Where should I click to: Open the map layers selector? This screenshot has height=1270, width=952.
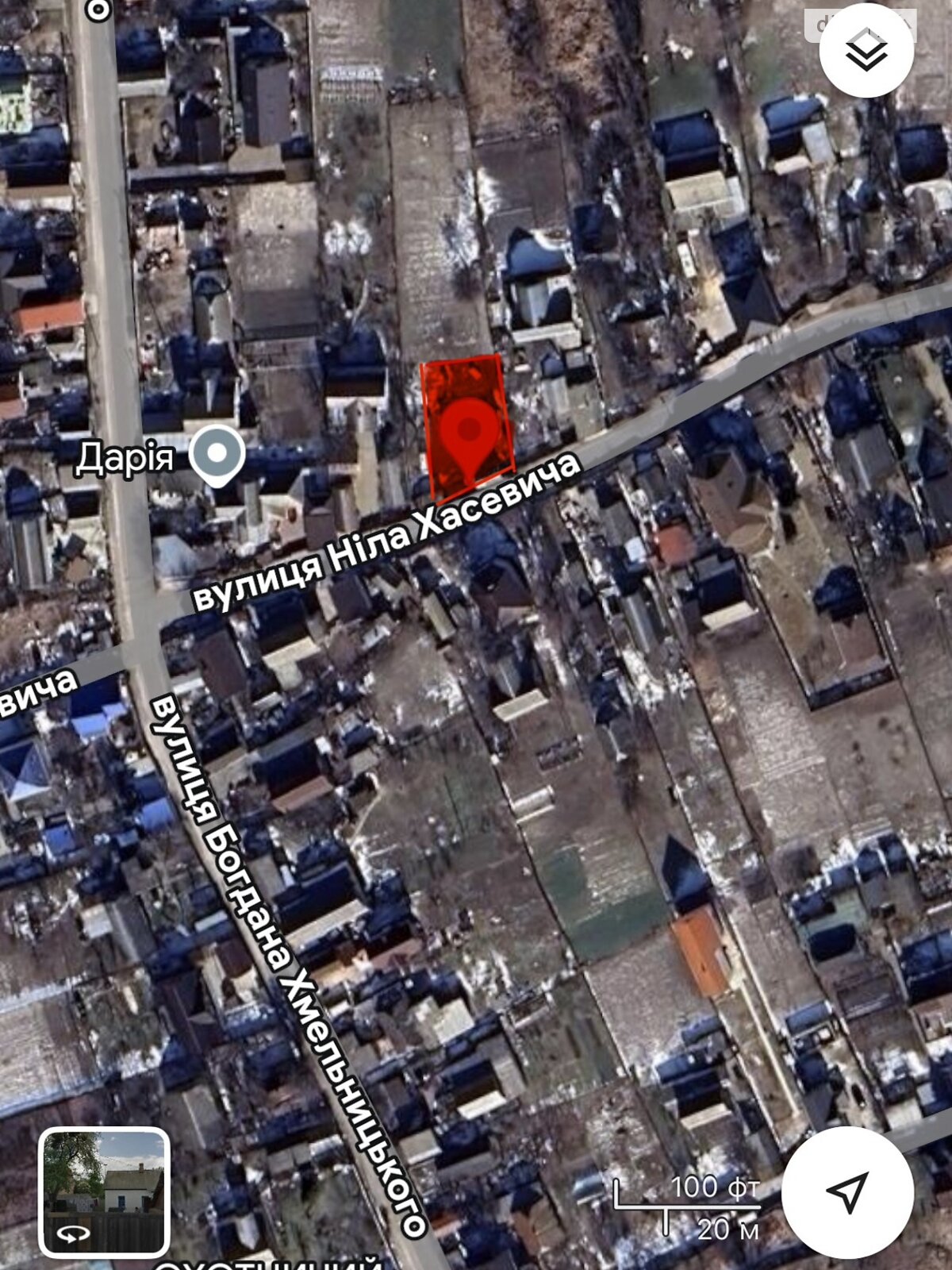click(x=866, y=51)
